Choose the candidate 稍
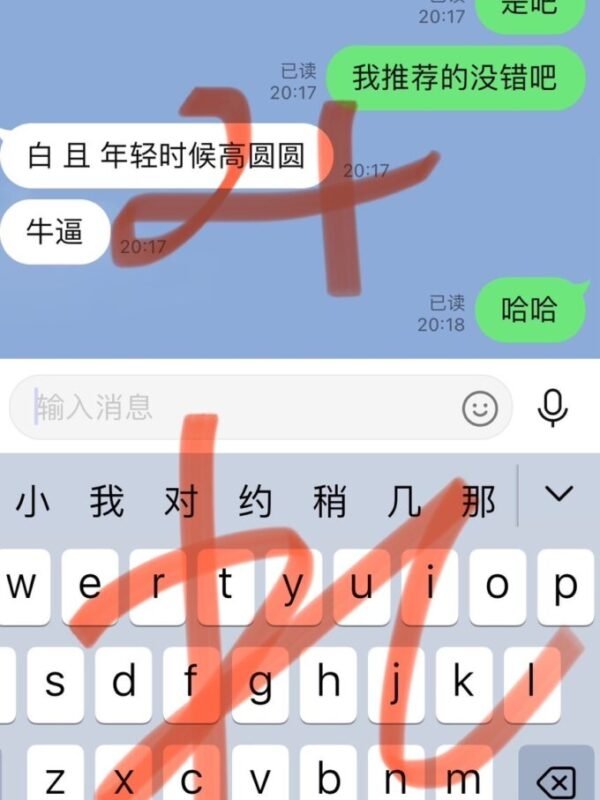 [330, 501]
